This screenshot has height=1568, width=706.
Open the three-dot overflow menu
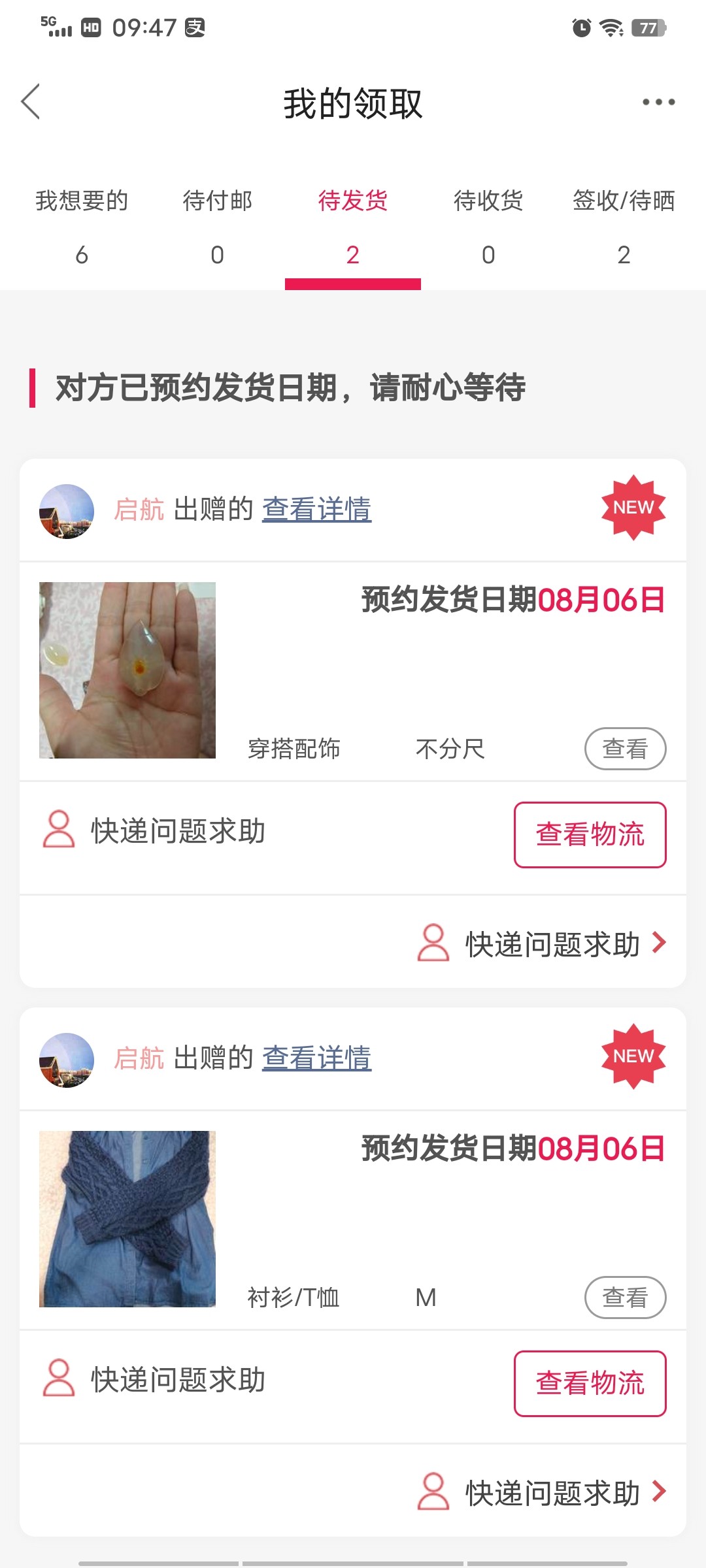pos(658,102)
